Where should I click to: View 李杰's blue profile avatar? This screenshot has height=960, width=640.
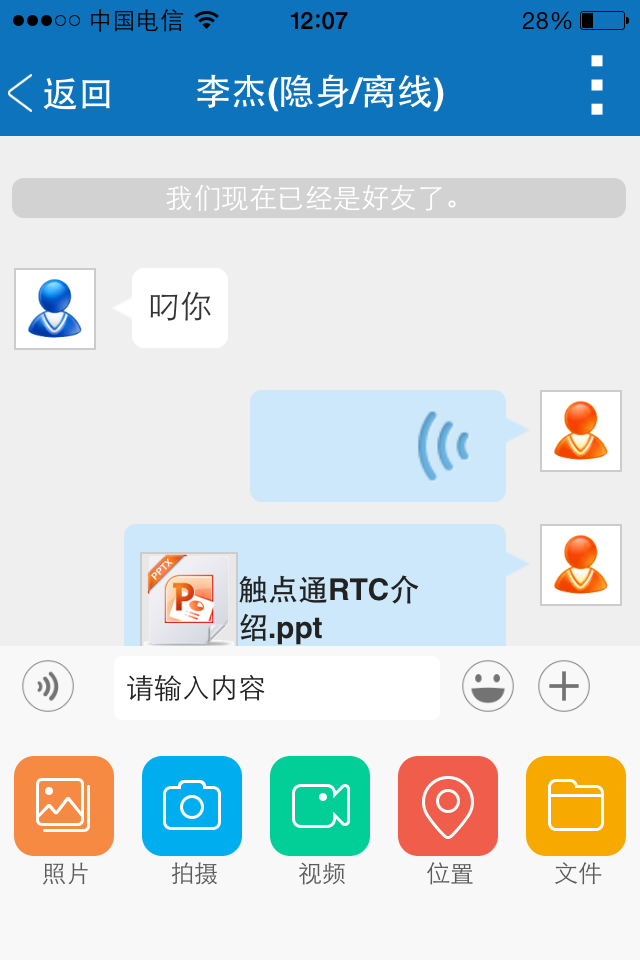pos(55,309)
